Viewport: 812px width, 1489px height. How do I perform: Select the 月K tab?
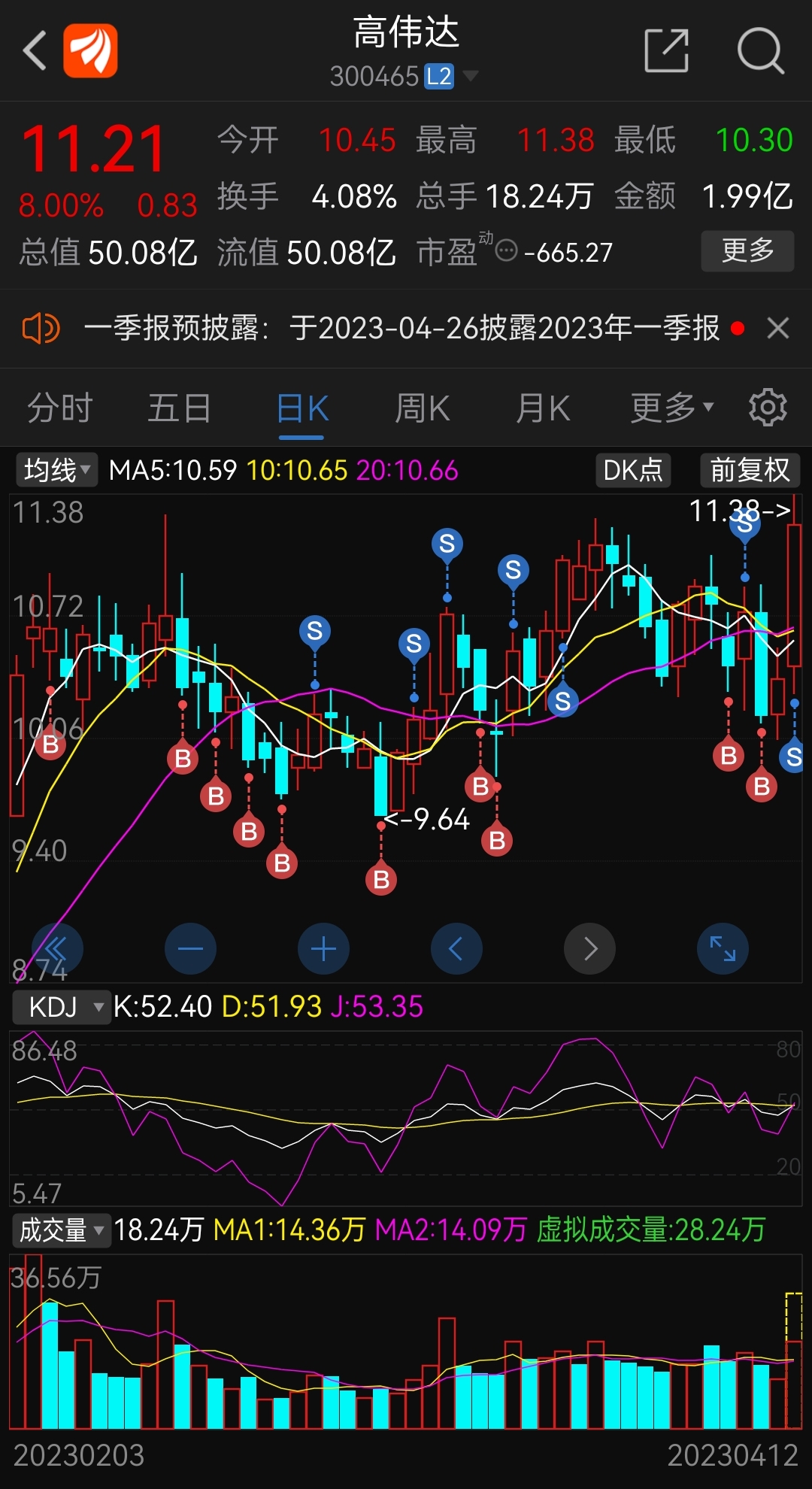543,408
